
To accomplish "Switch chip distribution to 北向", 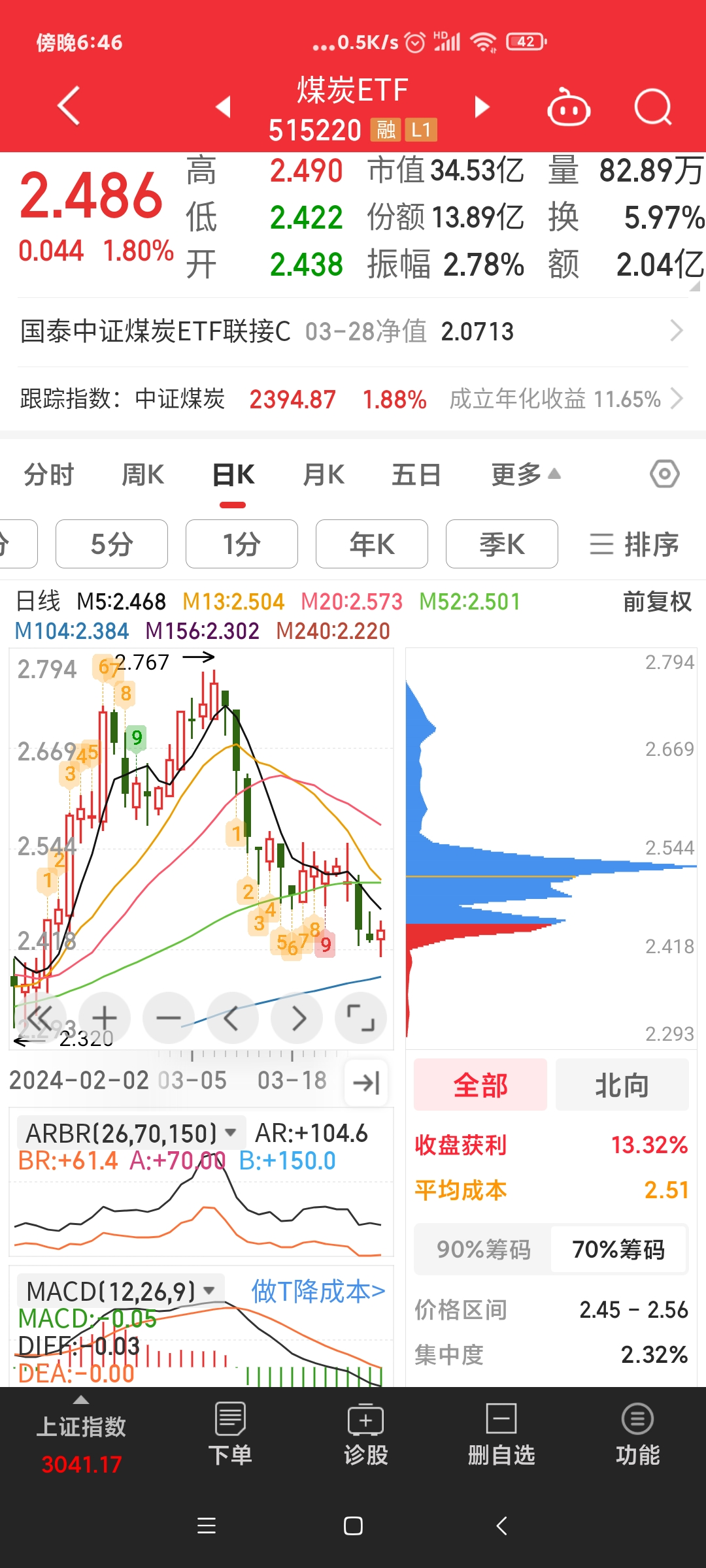I will [622, 1085].
